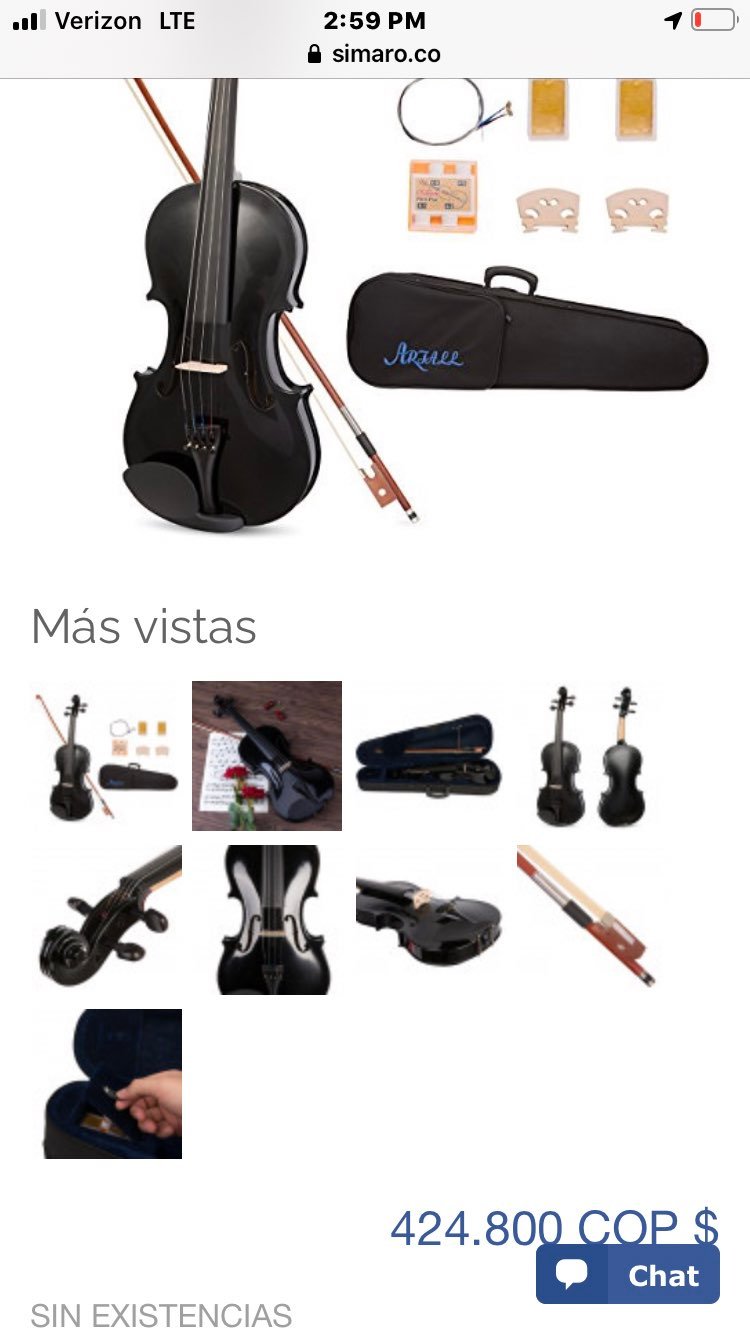Select thumbnail of violin with red roses
Image resolution: width=750 pixels, height=1334 pixels.
[x=267, y=756]
